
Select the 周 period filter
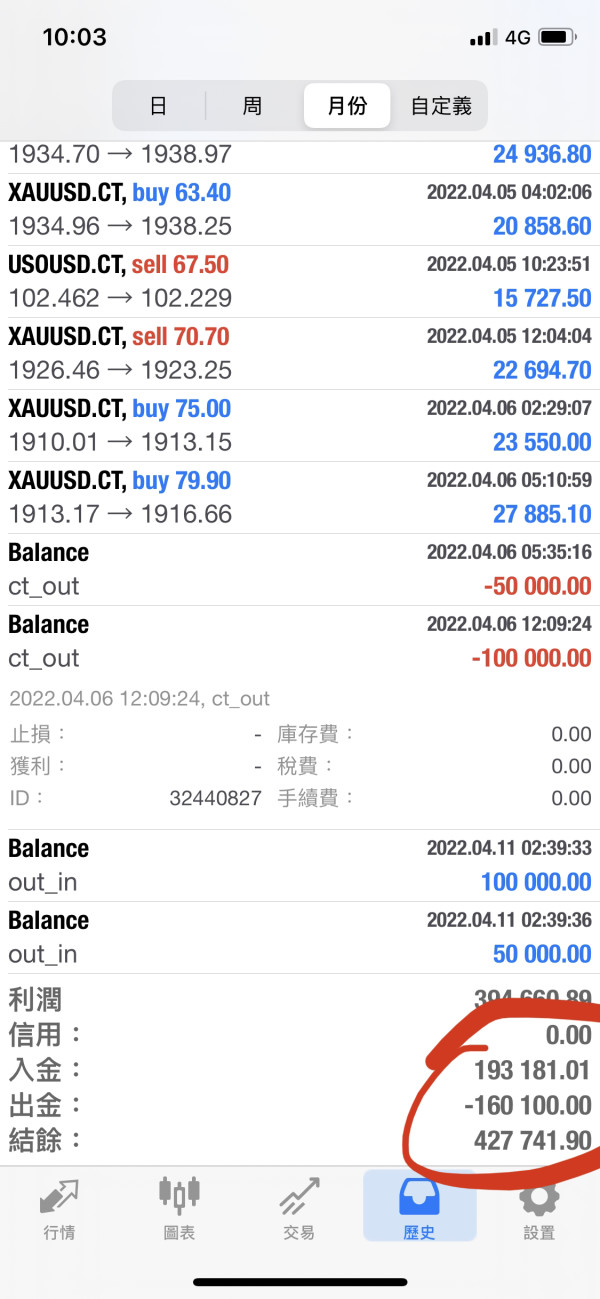pos(252,106)
